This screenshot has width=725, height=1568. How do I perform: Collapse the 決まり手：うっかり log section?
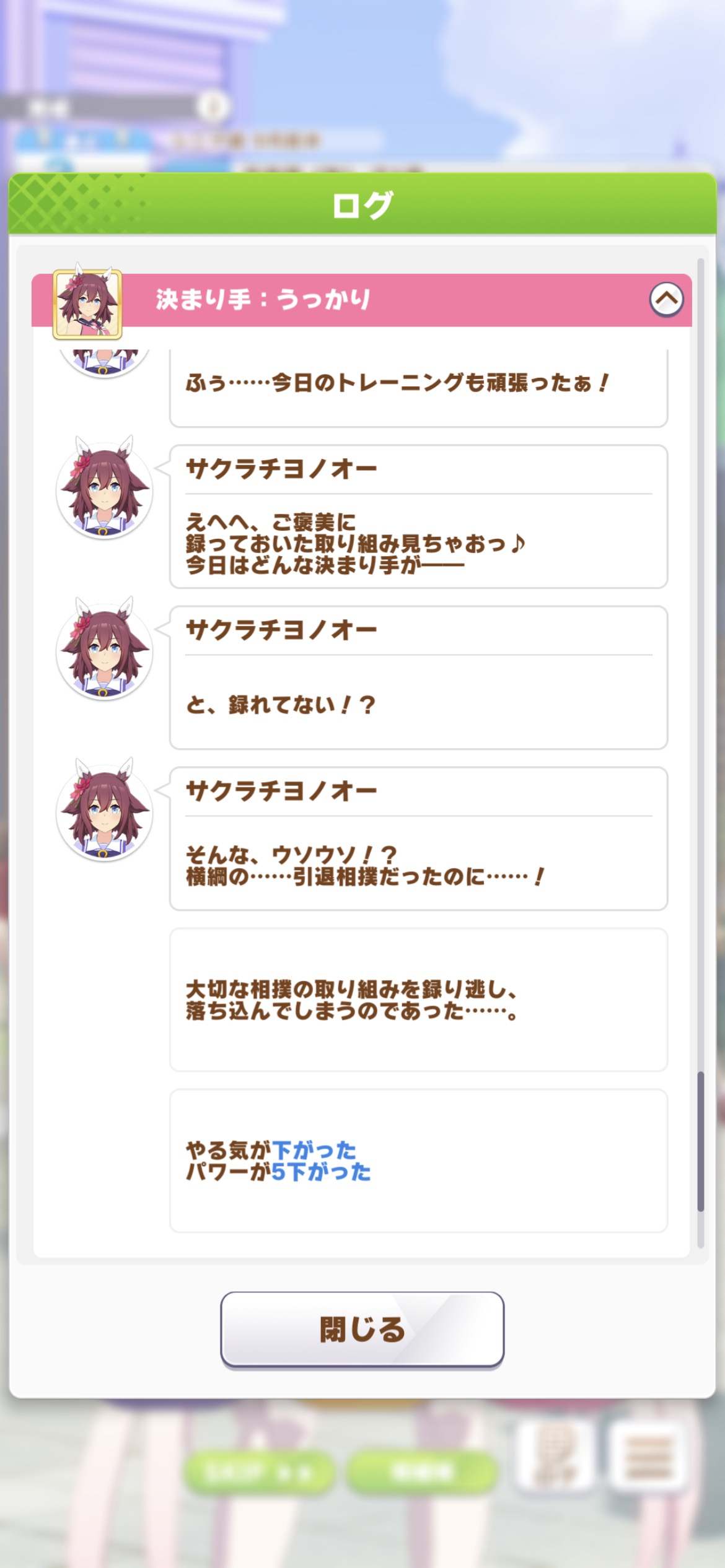click(x=666, y=300)
